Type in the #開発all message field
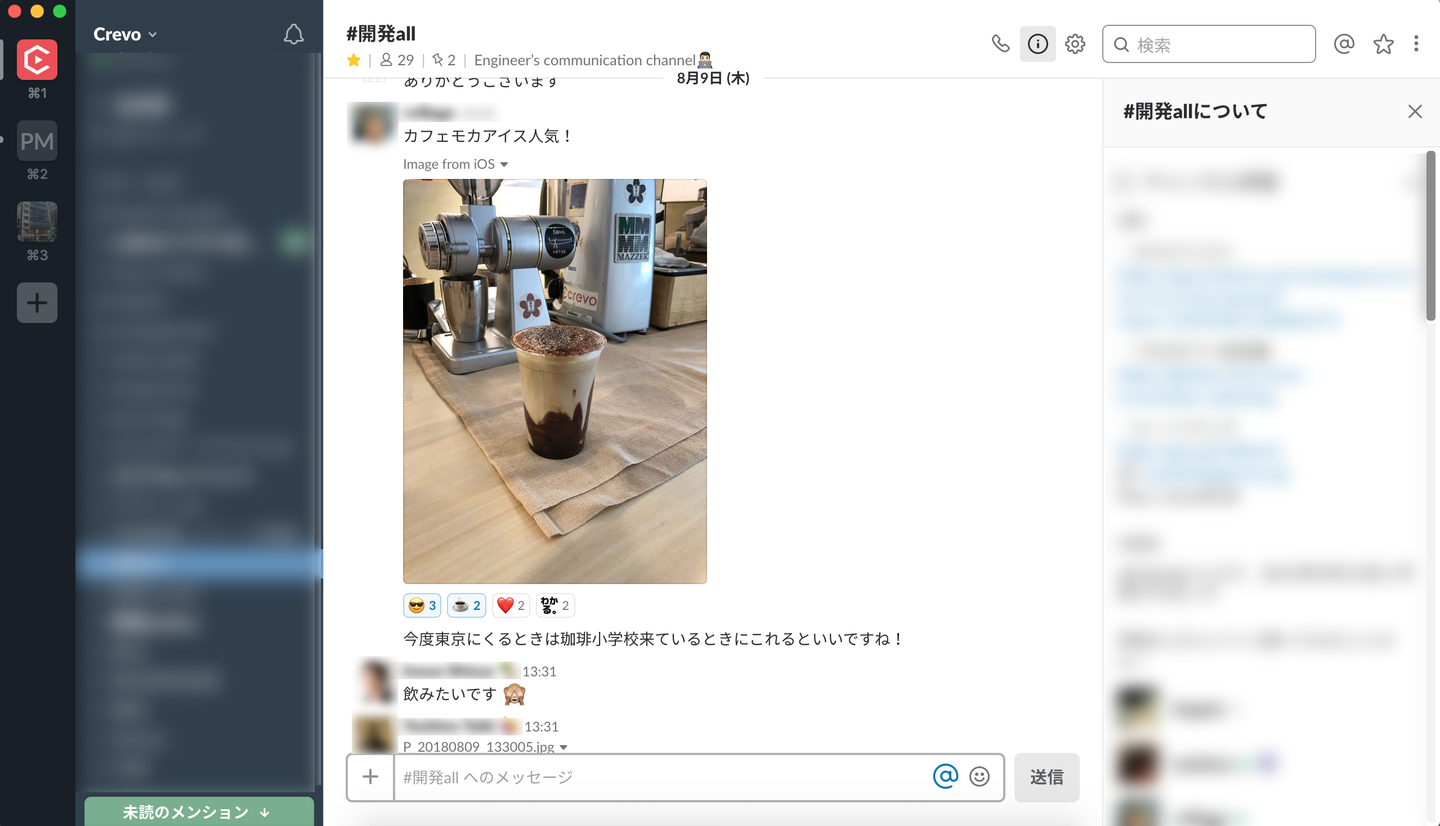1440x826 pixels. point(660,777)
